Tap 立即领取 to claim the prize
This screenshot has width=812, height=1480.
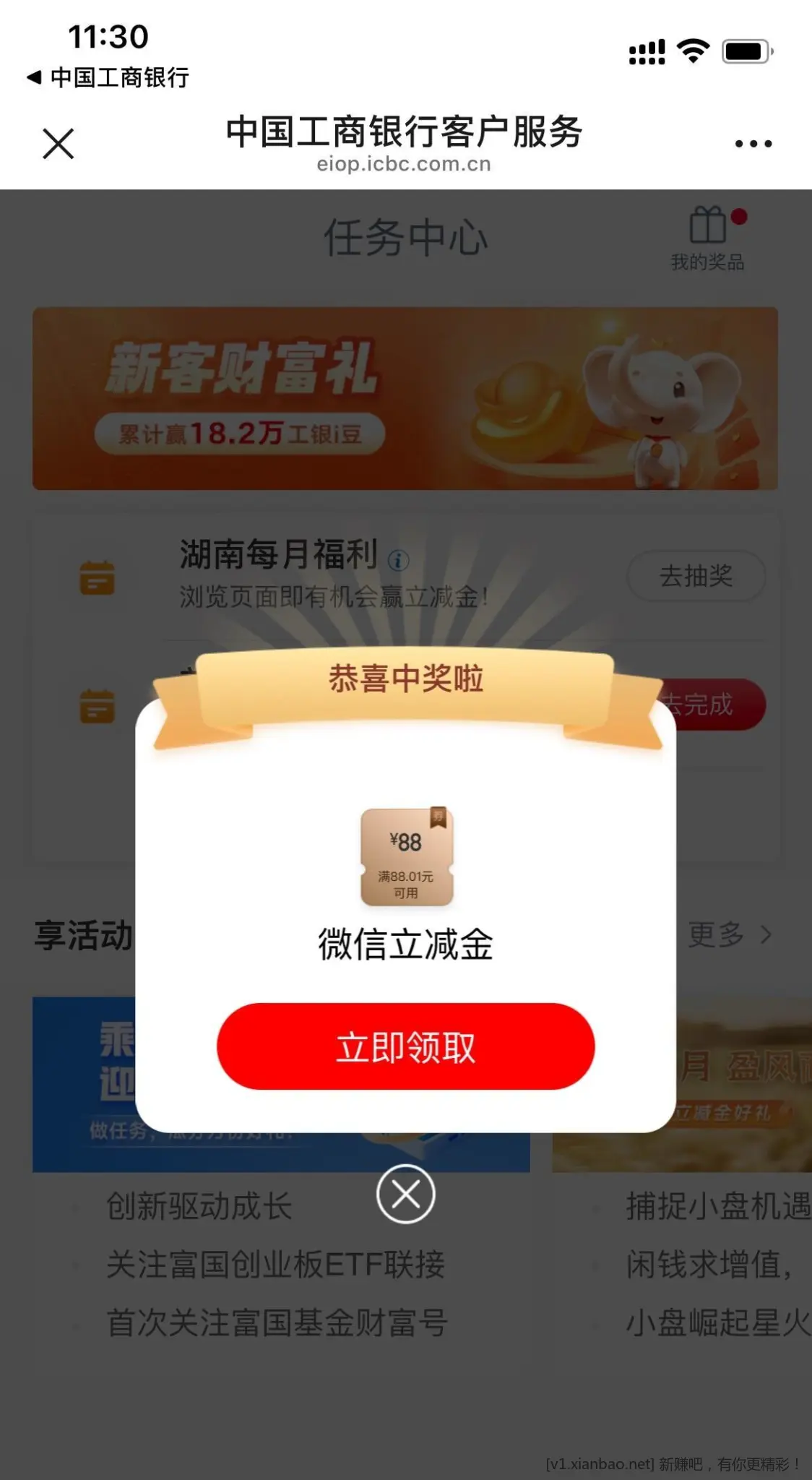[405, 1046]
